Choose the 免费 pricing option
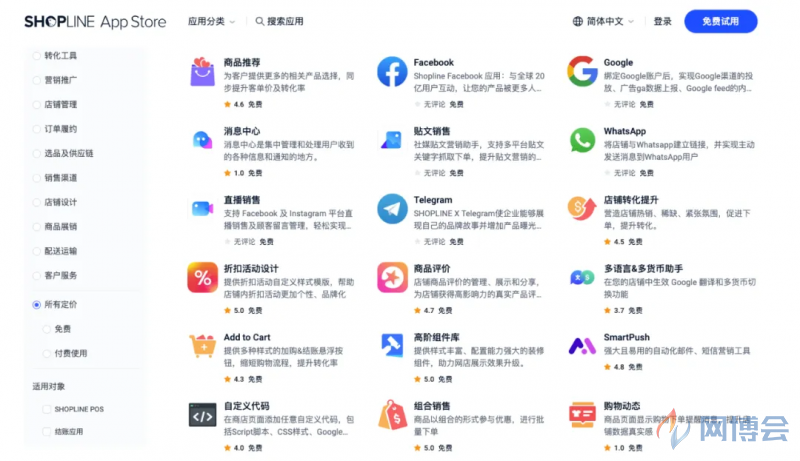Viewport: 800px width, 461px height. (62, 328)
